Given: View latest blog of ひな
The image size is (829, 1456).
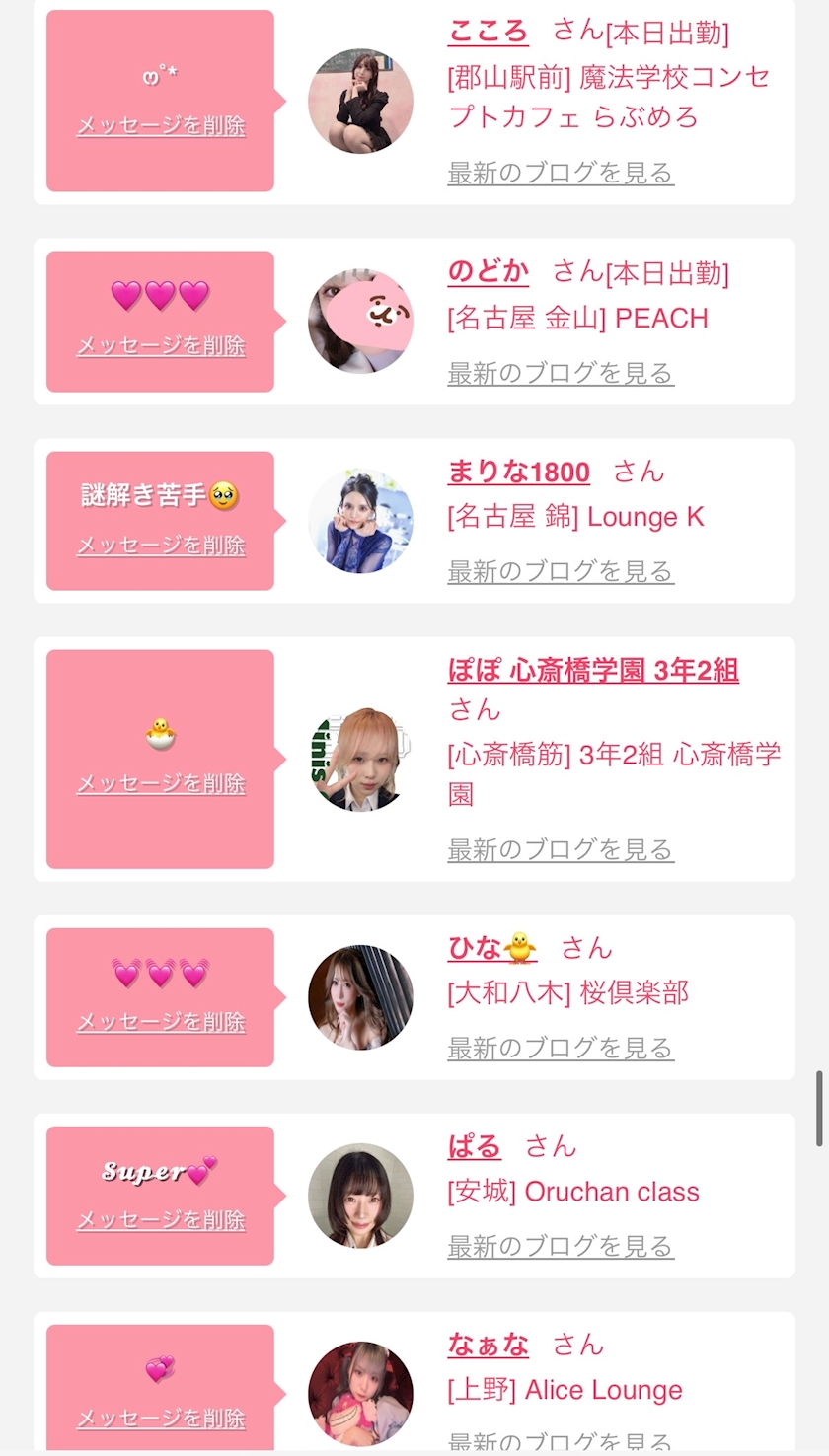Looking at the screenshot, I should [561, 1048].
